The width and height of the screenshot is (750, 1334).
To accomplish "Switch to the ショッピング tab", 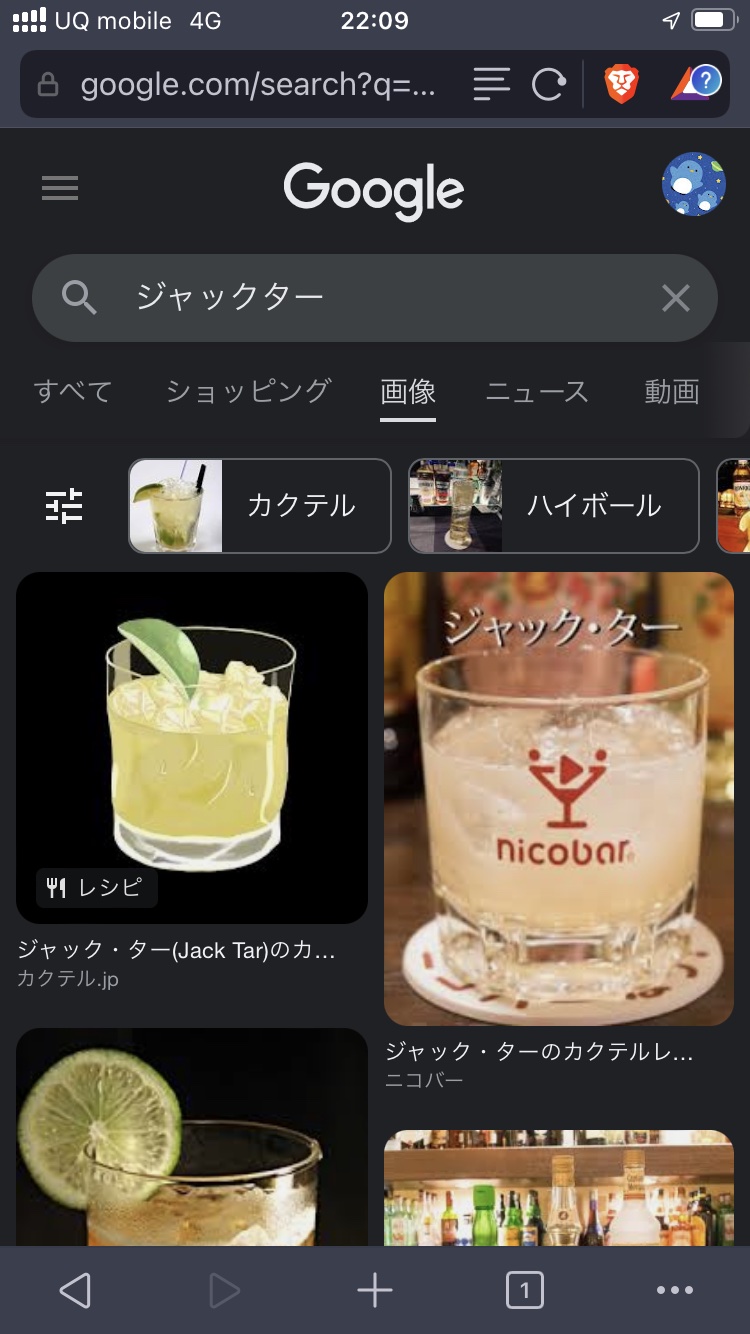I will tap(248, 391).
